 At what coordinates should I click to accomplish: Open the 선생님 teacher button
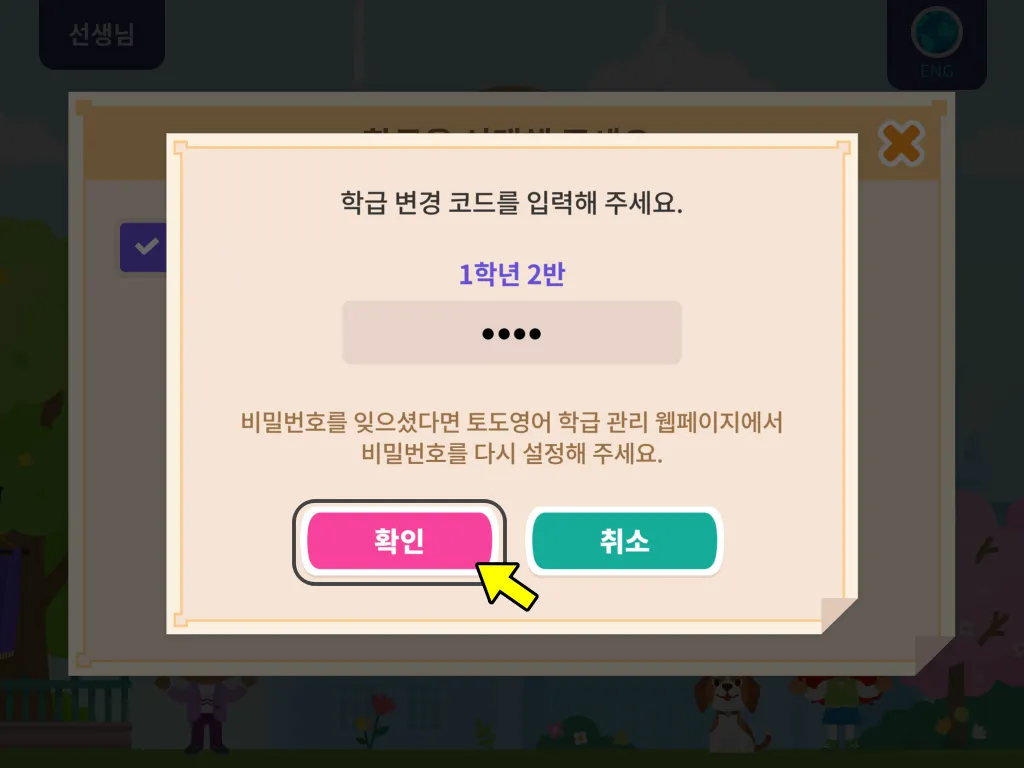point(101,34)
